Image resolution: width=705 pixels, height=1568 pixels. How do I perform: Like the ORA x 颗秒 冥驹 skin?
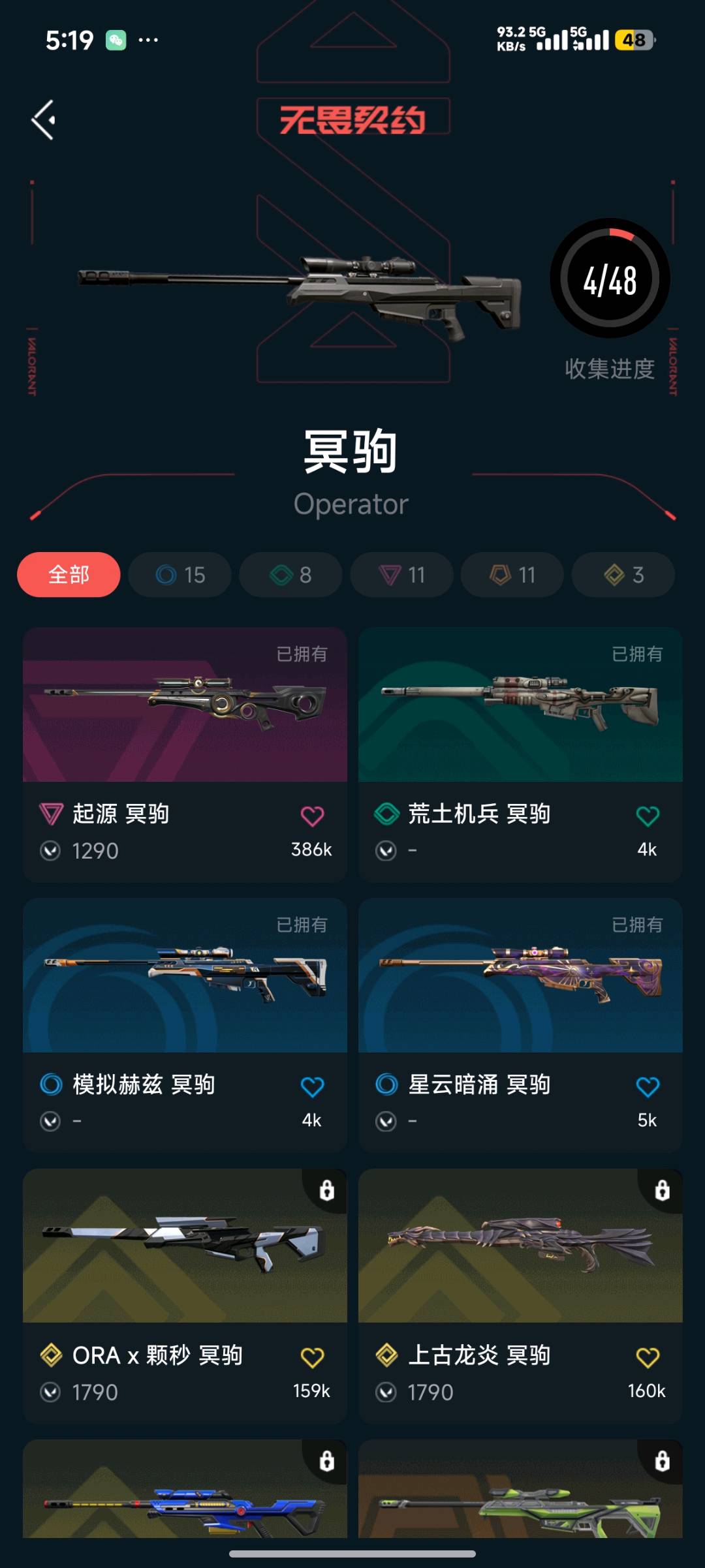pos(312,1357)
